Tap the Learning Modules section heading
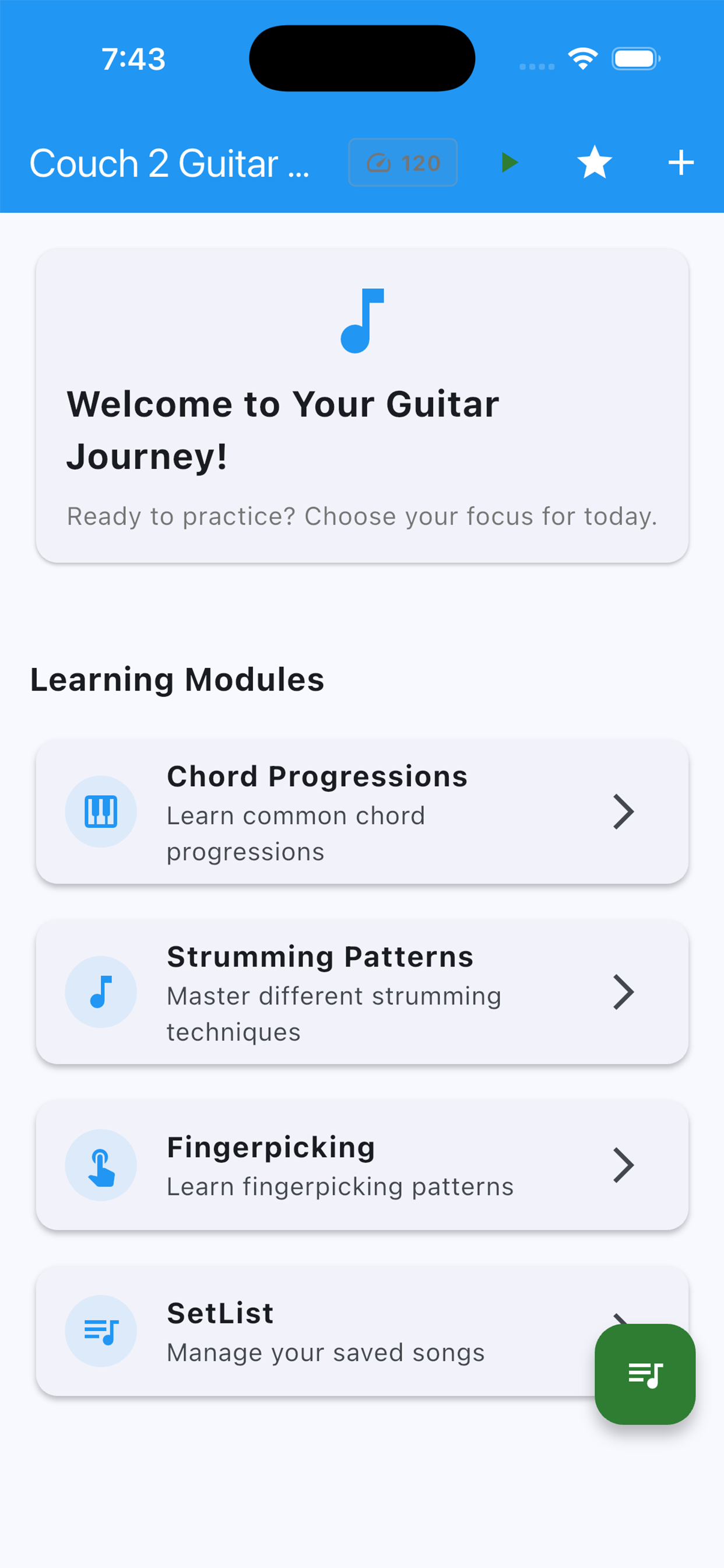Image resolution: width=724 pixels, height=1568 pixels. point(178,680)
